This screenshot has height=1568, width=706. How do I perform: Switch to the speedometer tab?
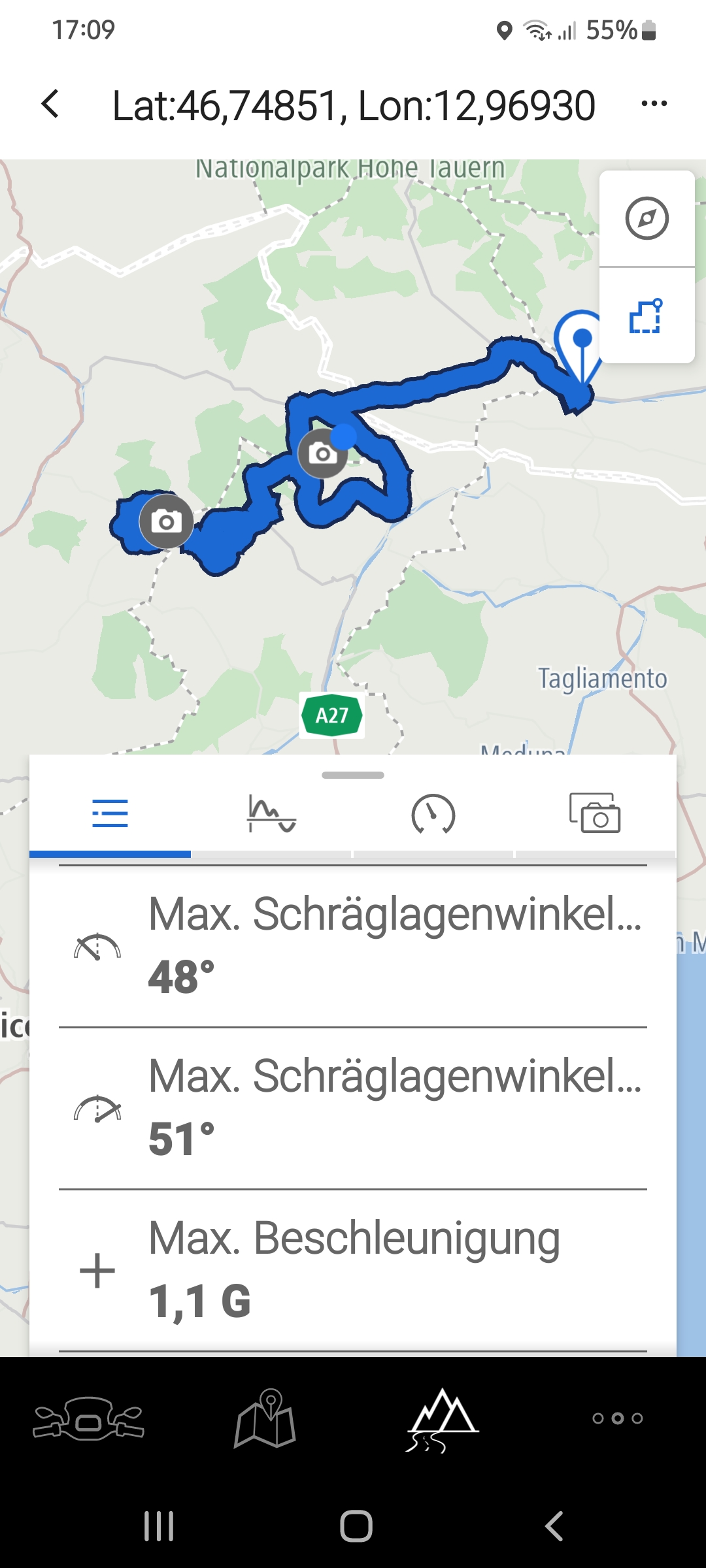[433, 814]
